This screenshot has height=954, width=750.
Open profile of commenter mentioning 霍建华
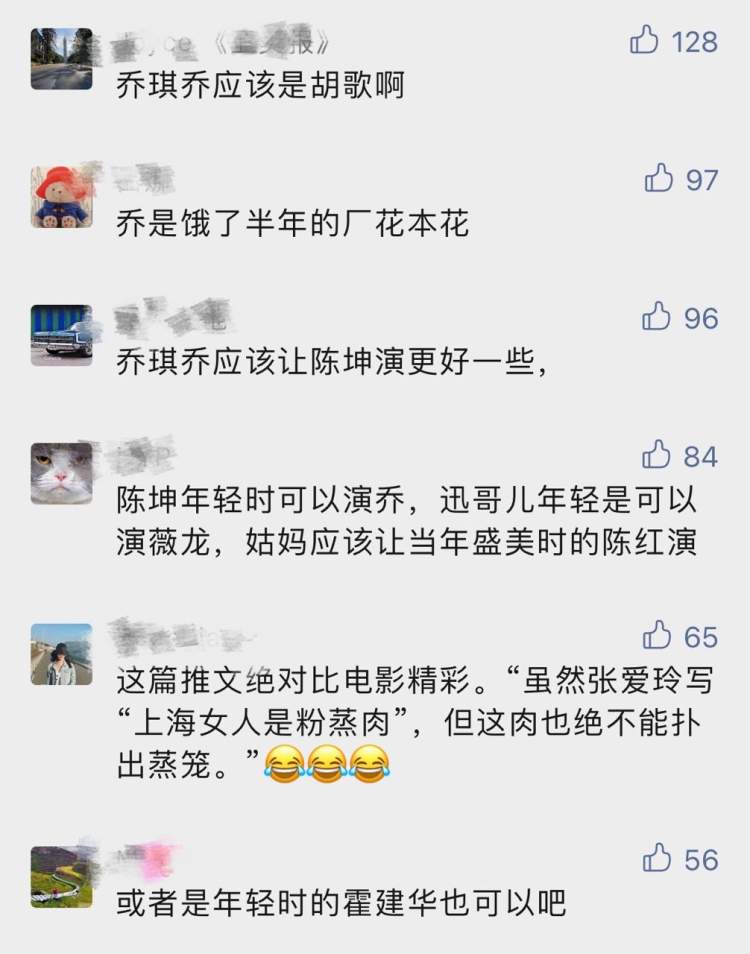62,876
